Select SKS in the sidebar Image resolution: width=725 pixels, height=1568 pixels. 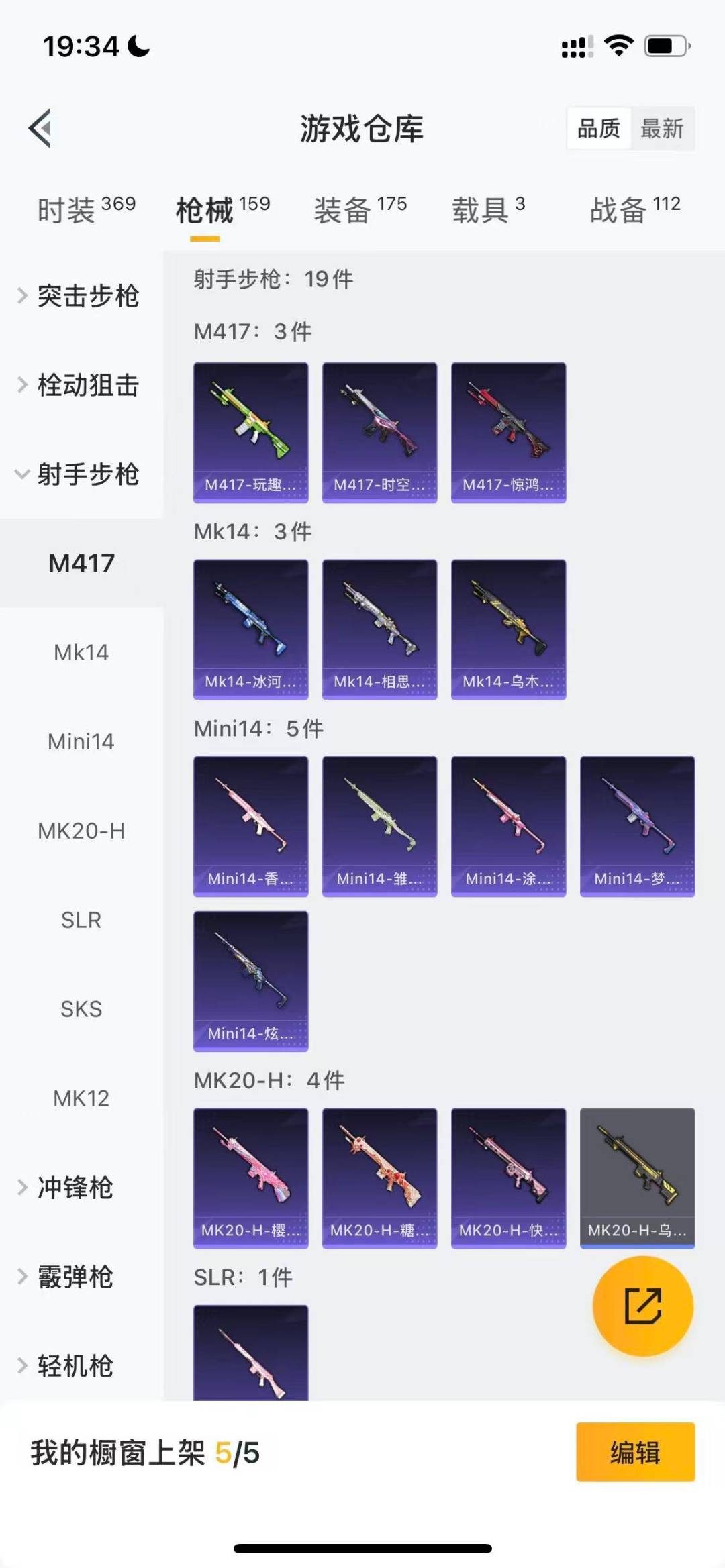point(81,1009)
